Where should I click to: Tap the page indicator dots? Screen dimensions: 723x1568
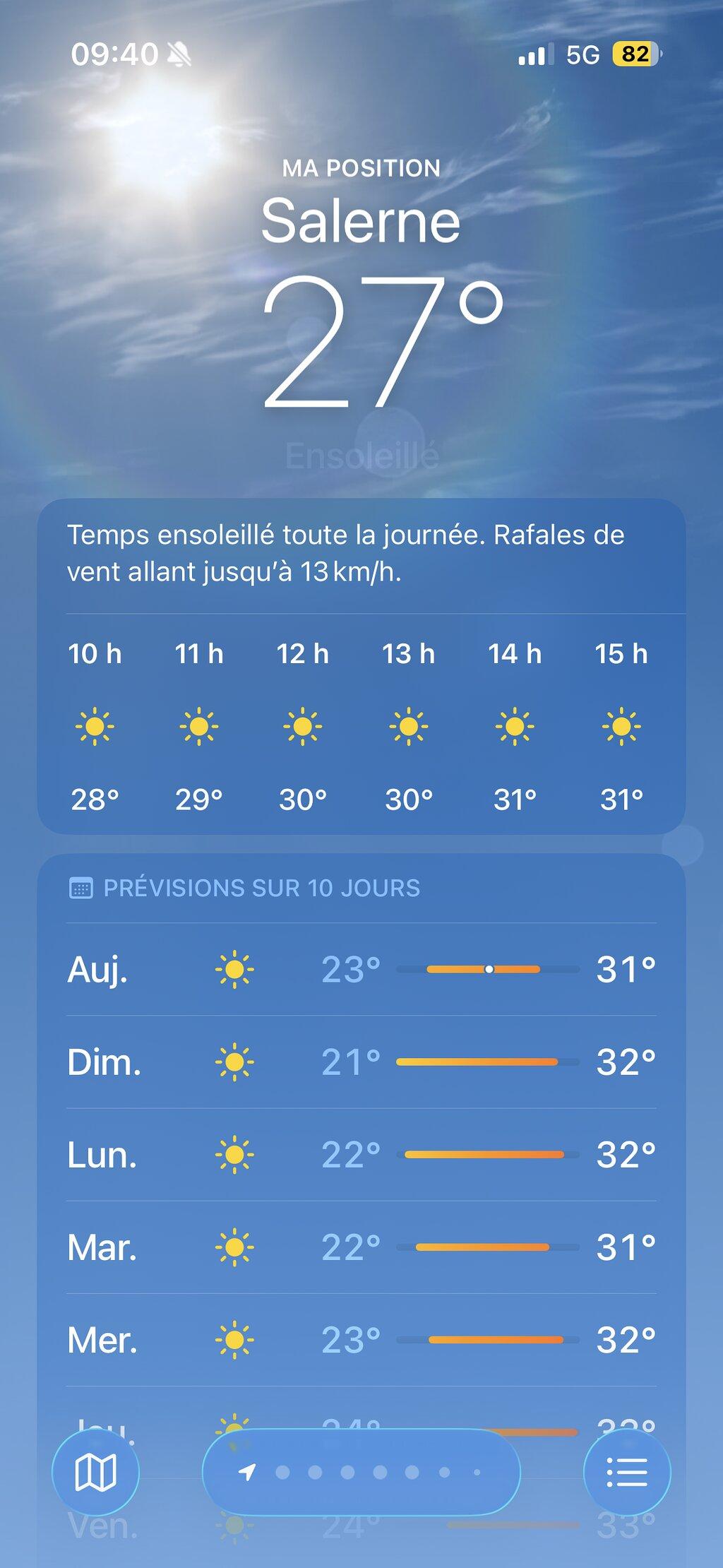tap(361, 1473)
